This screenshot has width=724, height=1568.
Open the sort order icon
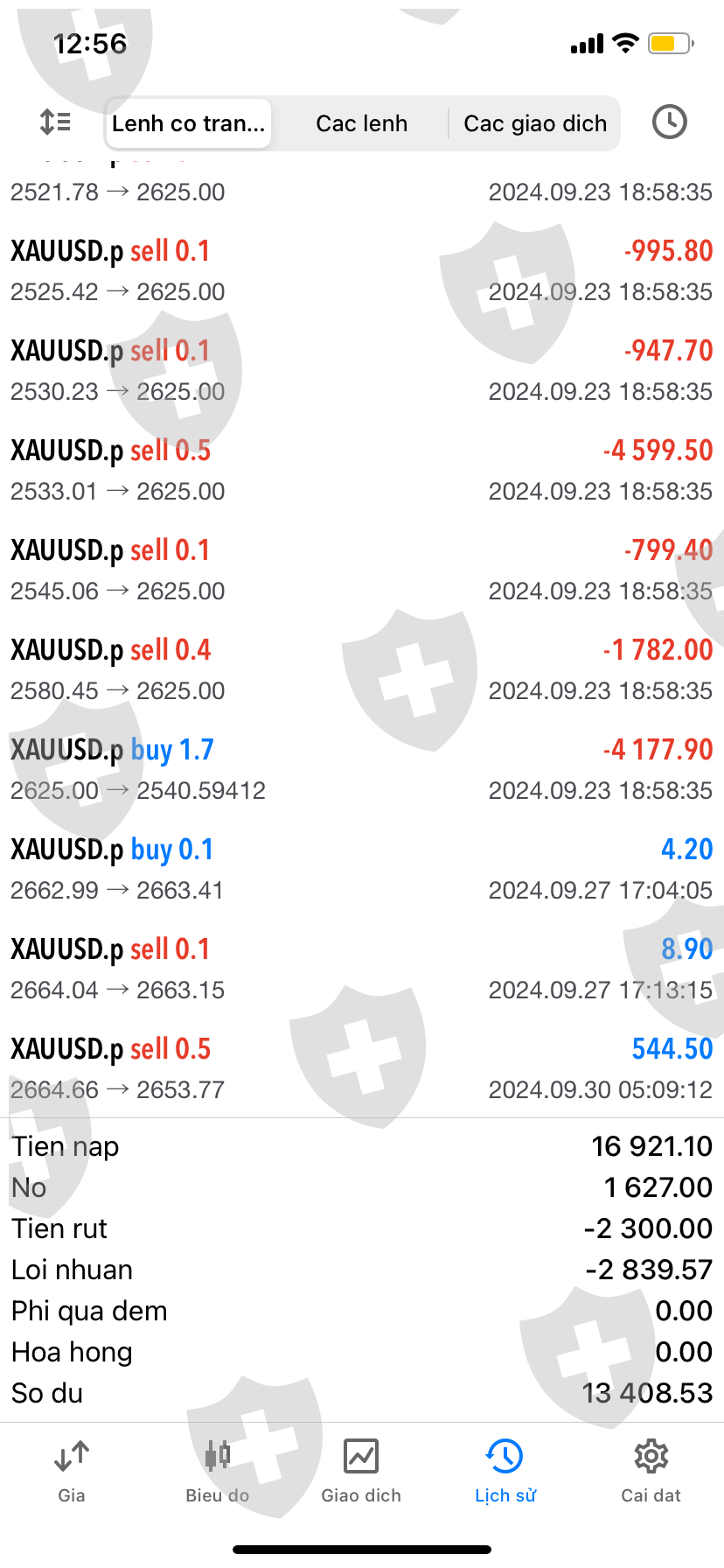[x=55, y=122]
